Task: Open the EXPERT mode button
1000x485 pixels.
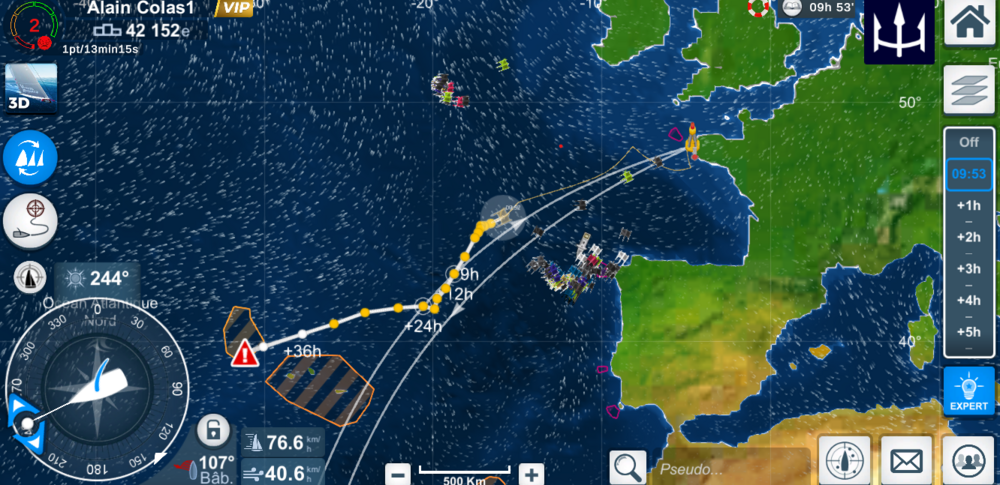Action: click(969, 391)
